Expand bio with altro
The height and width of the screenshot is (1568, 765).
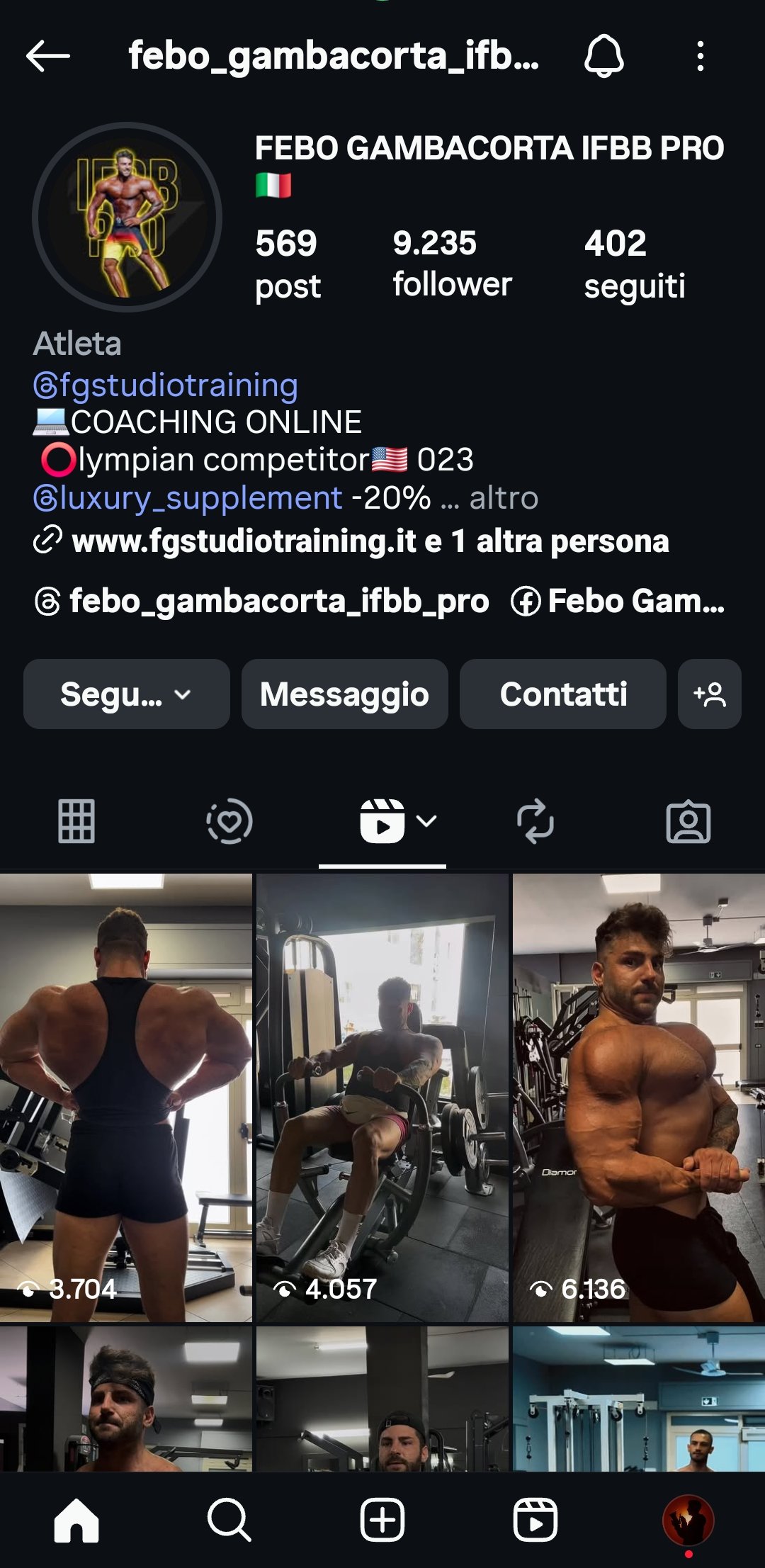pyautogui.click(x=504, y=498)
